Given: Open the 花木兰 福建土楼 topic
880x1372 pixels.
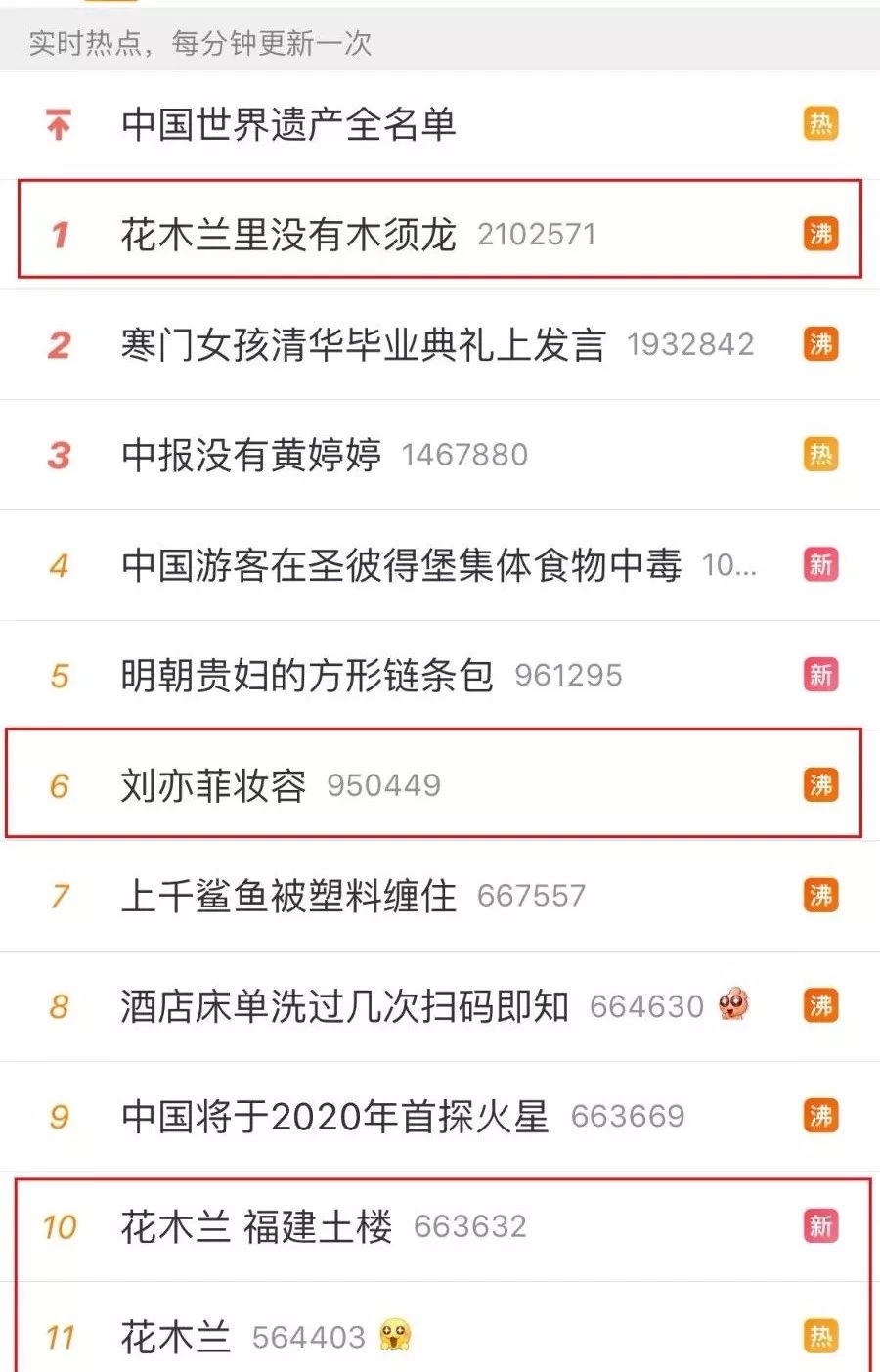Looking at the screenshot, I should click(256, 1226).
